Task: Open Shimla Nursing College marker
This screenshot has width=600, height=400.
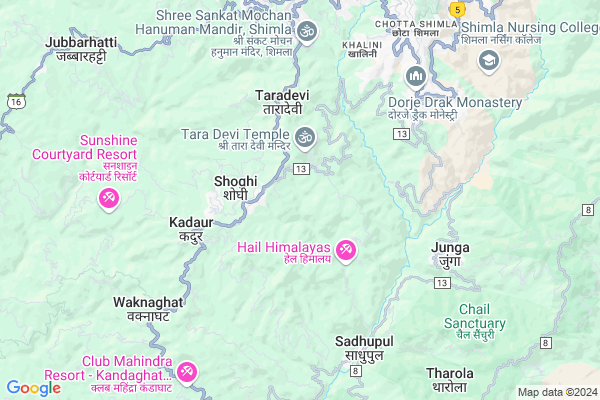Action: (488, 61)
